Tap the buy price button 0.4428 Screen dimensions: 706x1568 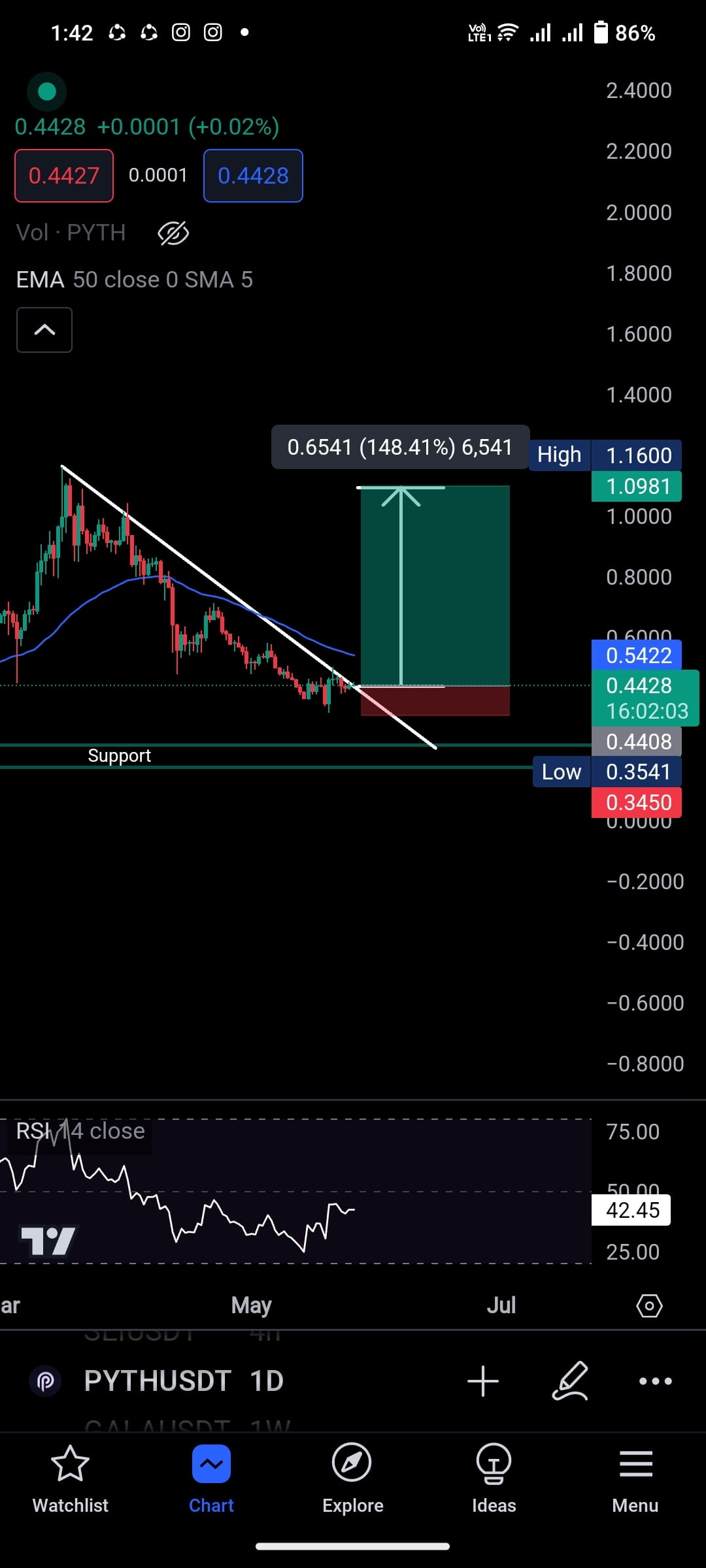252,175
